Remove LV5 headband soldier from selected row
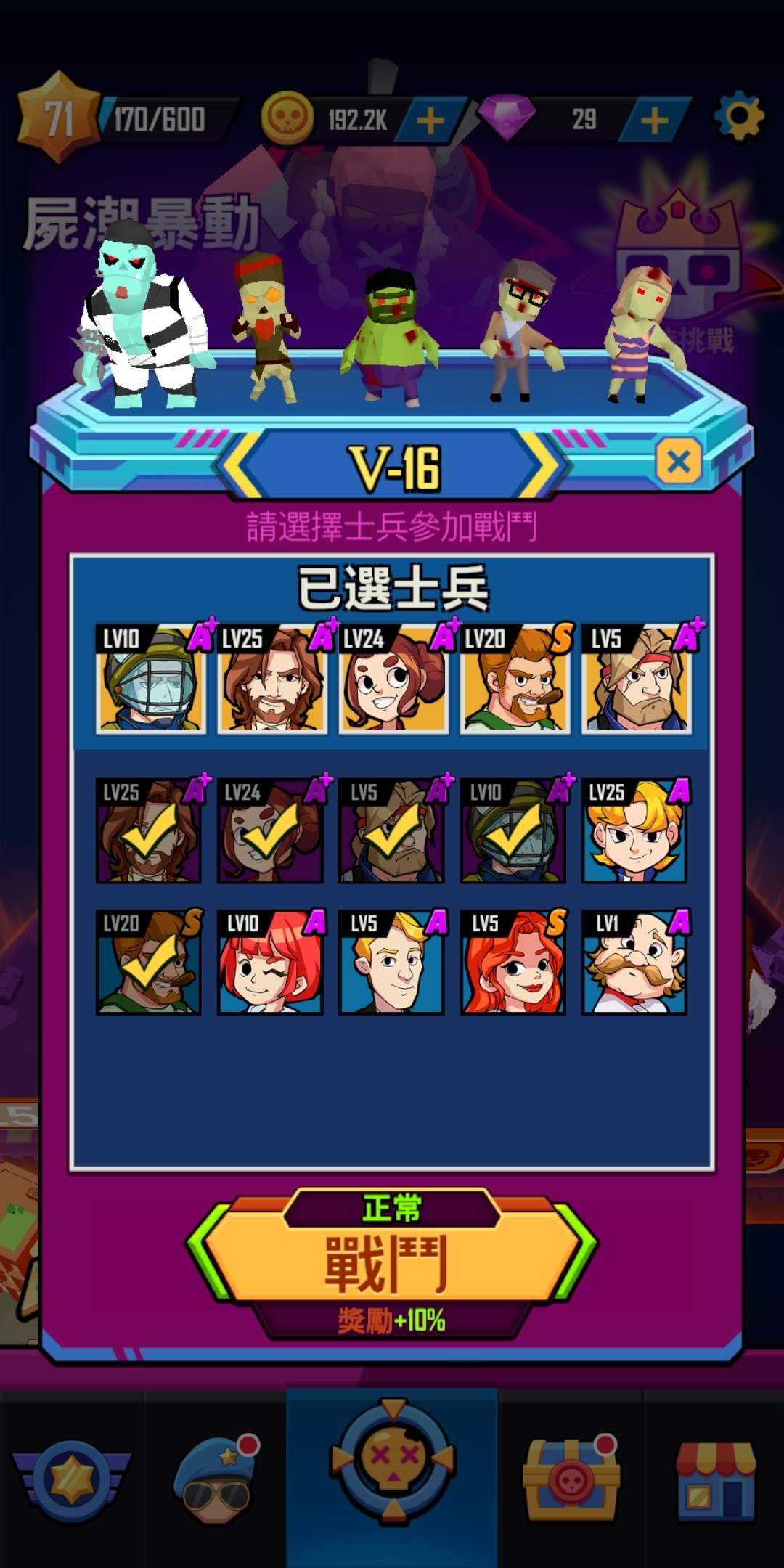Screen dimensions: 784x1568 pyautogui.click(x=637, y=679)
